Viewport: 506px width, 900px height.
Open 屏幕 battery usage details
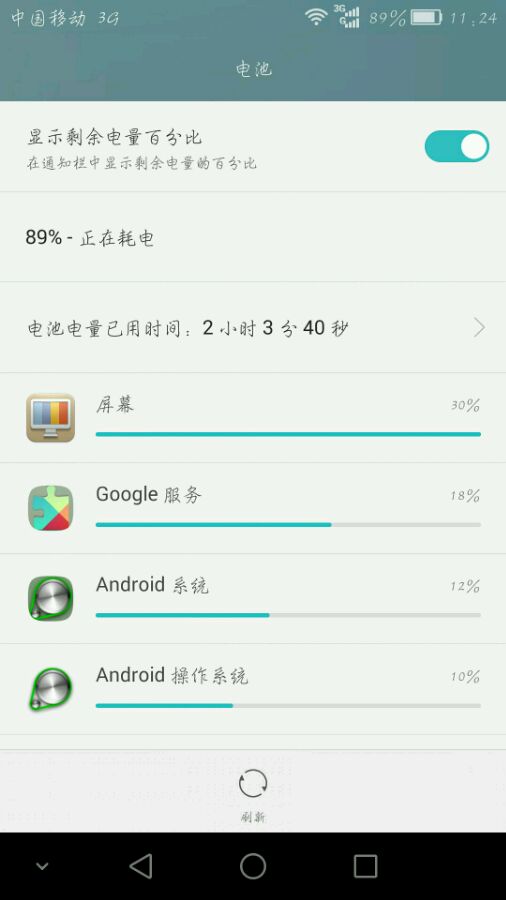pyautogui.click(x=253, y=418)
